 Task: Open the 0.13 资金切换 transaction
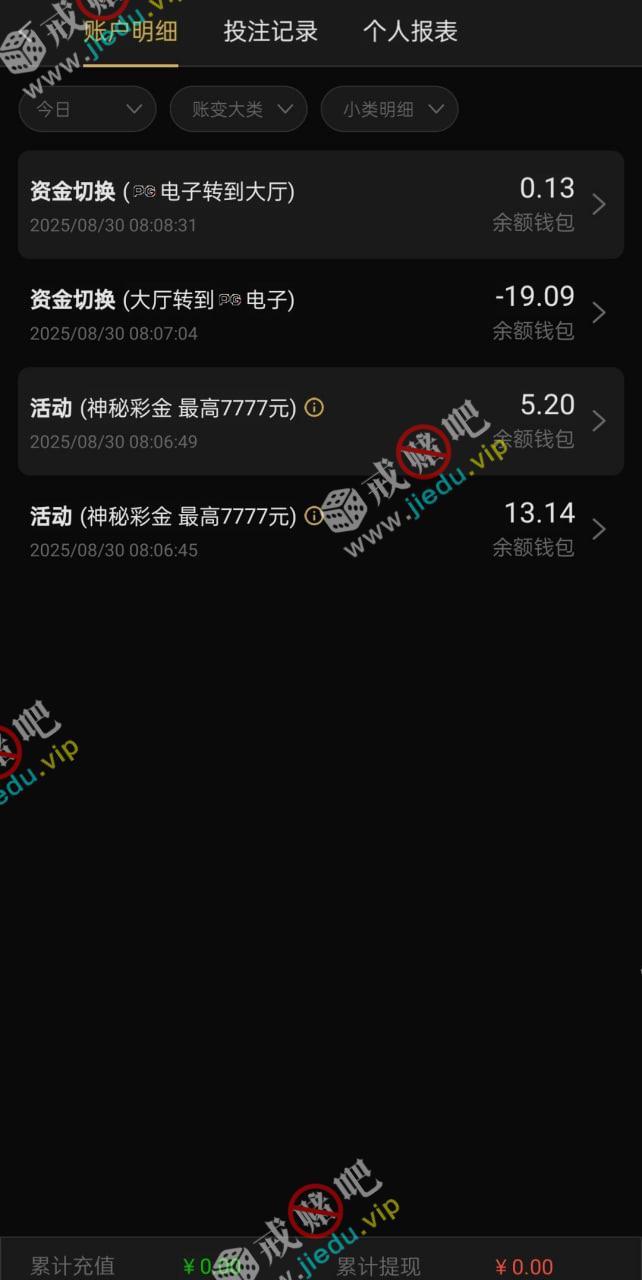pos(320,205)
